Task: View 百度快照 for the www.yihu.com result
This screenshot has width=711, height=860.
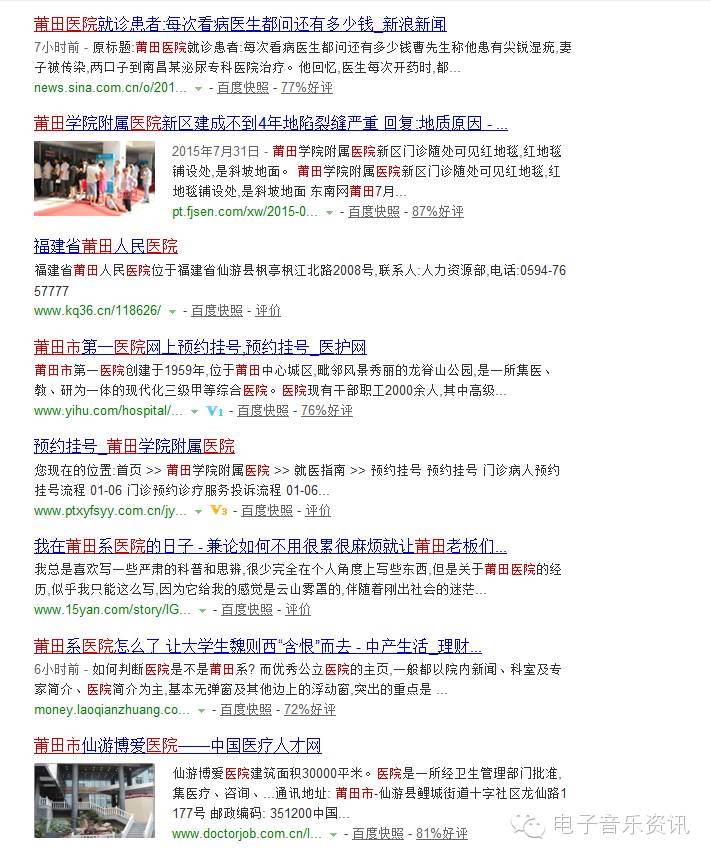Action: (x=263, y=411)
